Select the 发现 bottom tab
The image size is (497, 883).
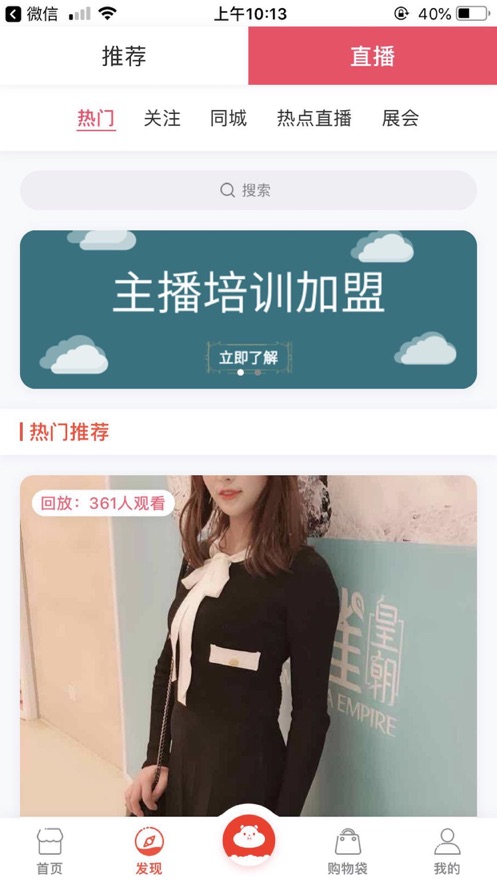(x=149, y=851)
